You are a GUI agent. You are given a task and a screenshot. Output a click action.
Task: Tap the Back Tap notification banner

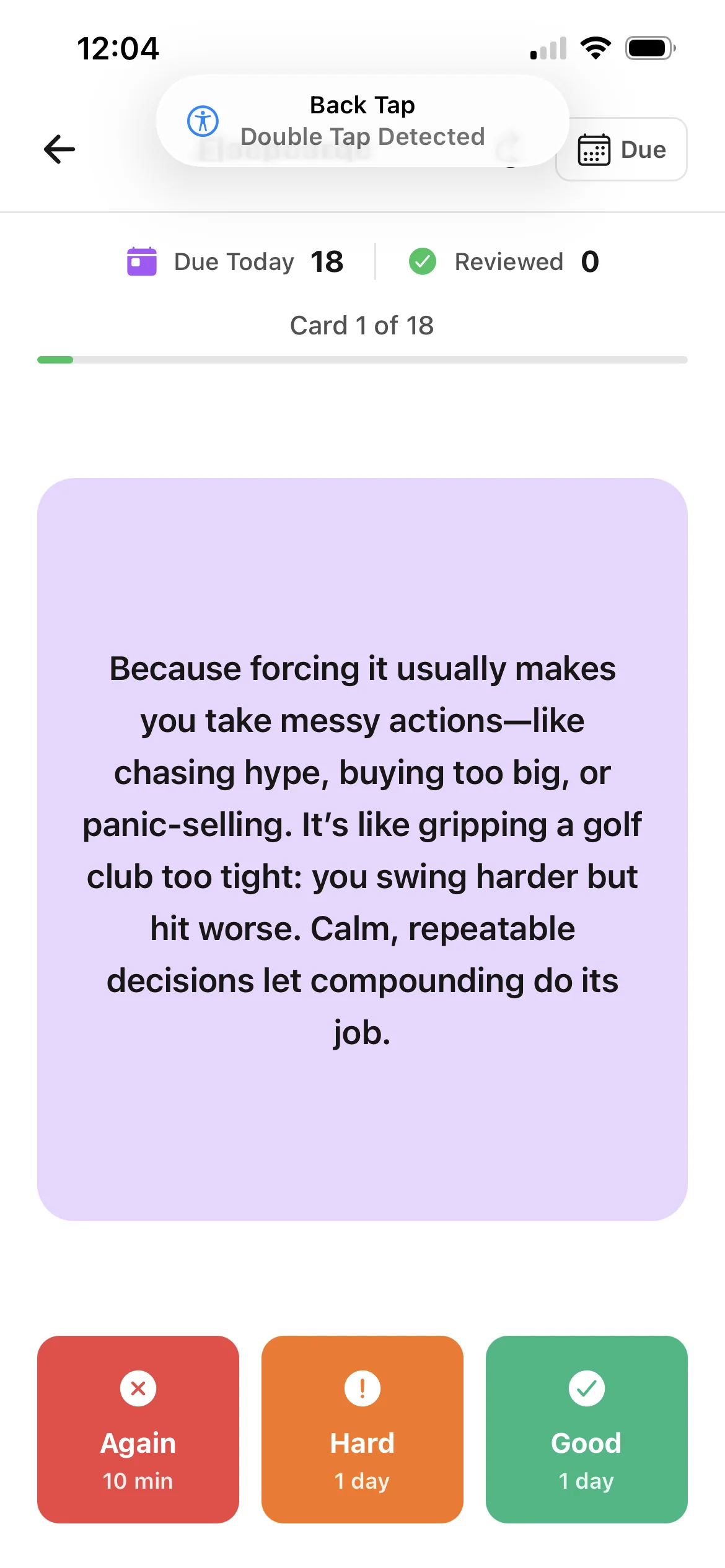[x=362, y=121]
